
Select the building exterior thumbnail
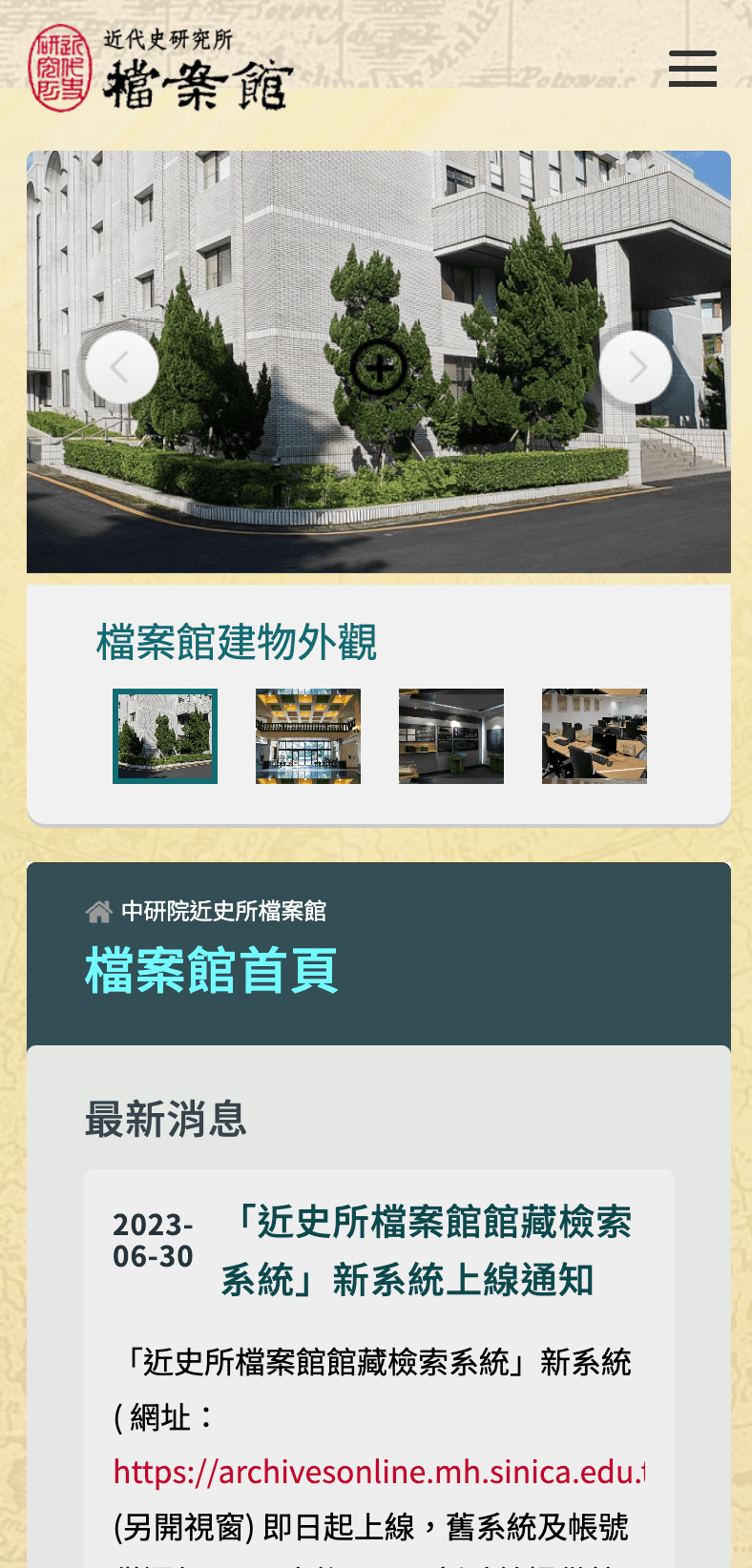point(165,736)
